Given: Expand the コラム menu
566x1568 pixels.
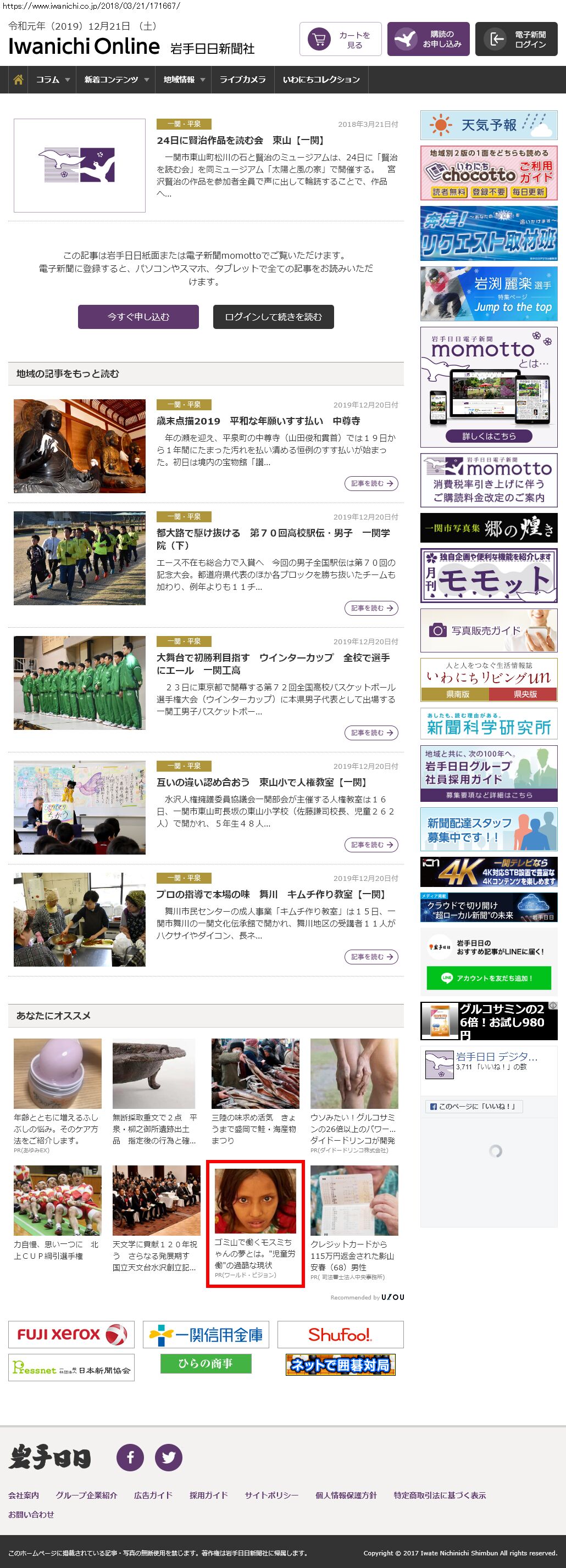Looking at the screenshot, I should 52,80.
